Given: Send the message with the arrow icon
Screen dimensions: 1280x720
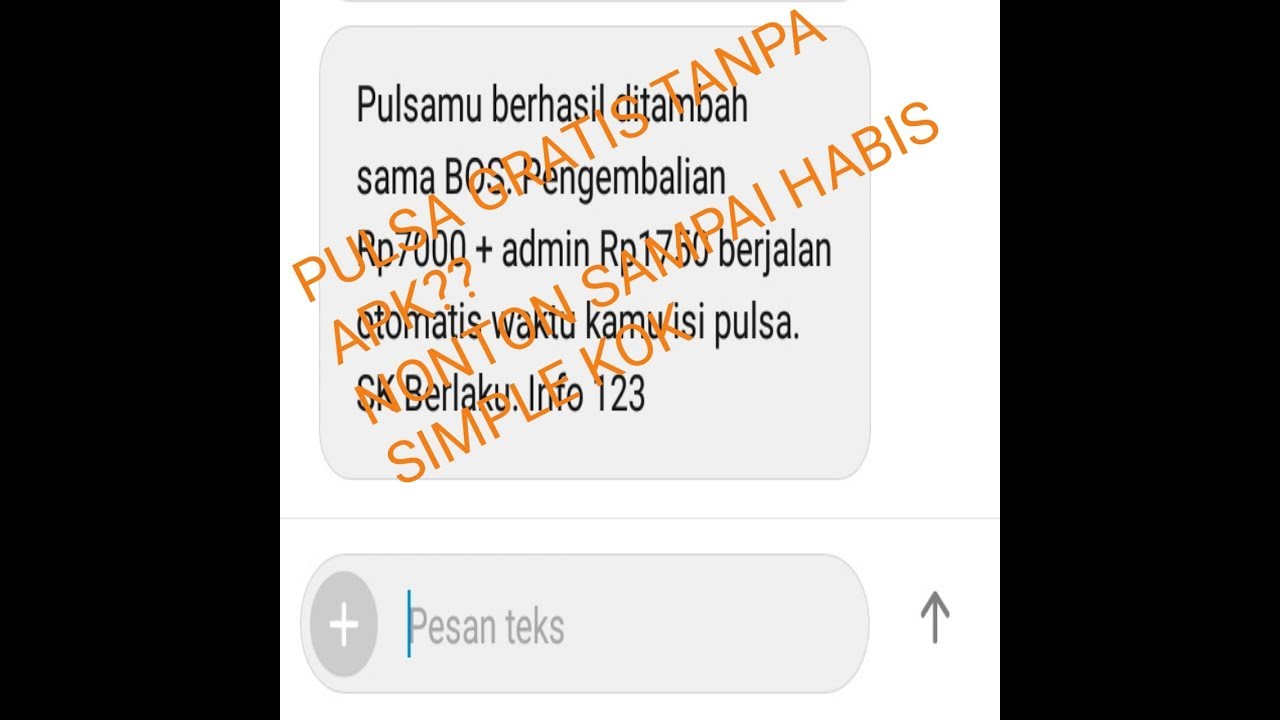Looking at the screenshot, I should (934, 617).
